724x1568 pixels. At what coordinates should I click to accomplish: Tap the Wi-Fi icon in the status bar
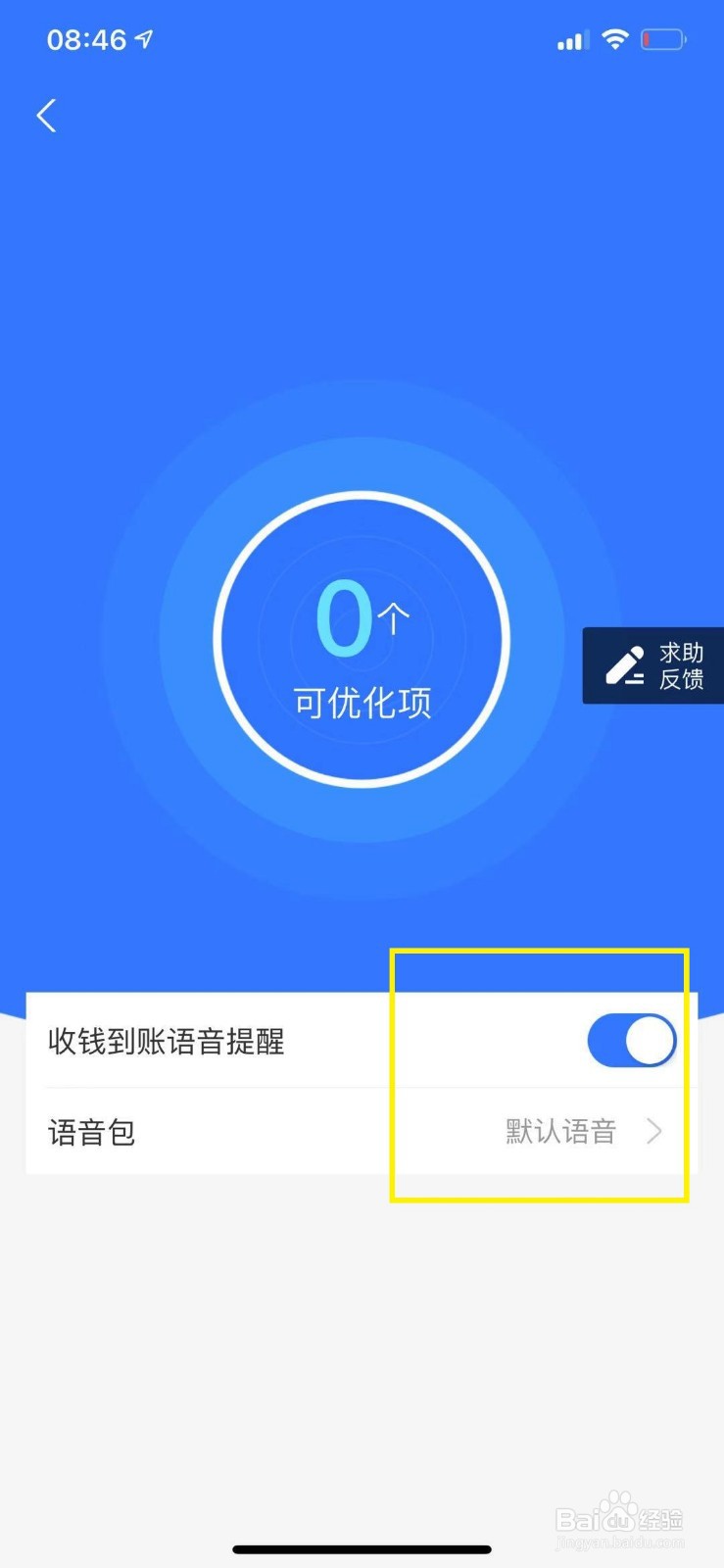click(614, 38)
